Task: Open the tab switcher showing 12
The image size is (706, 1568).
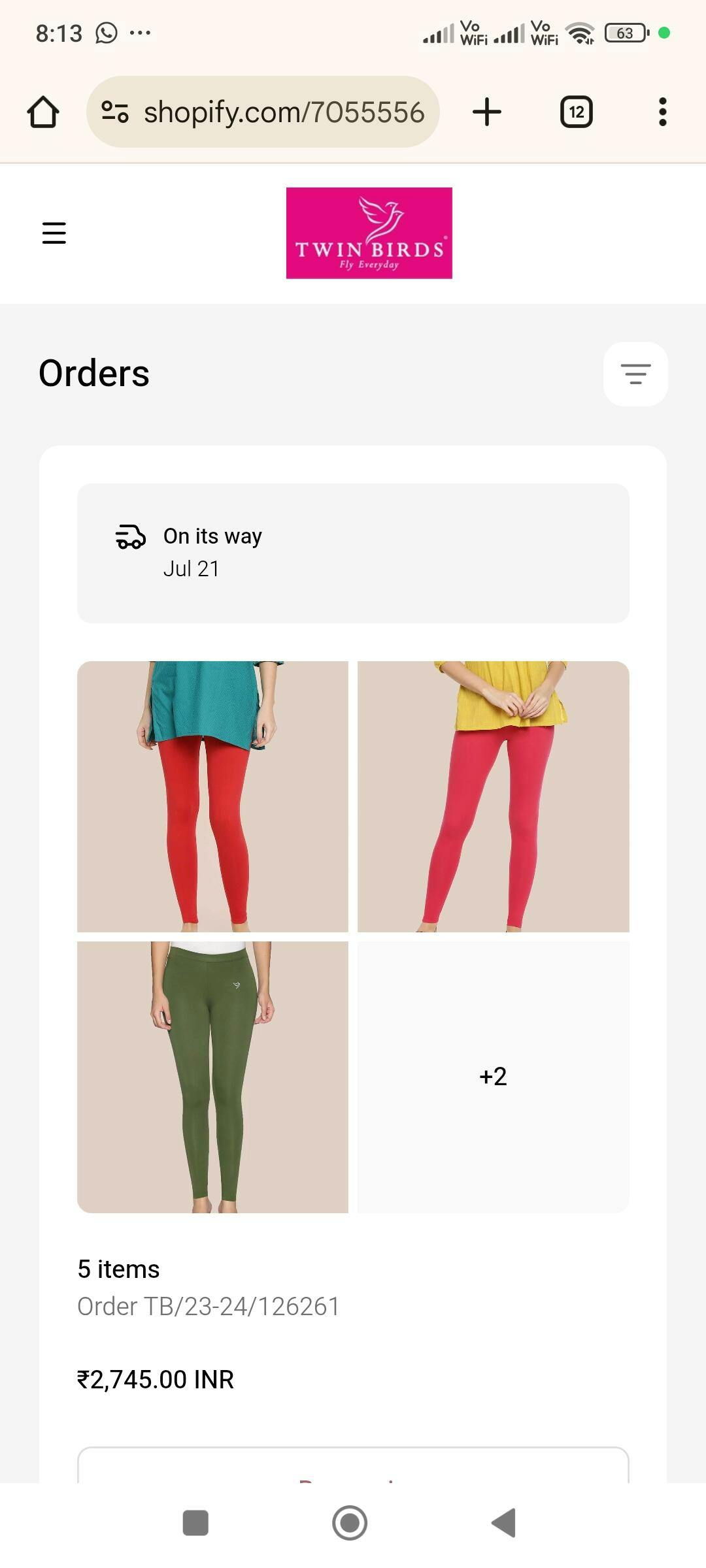Action: coord(577,112)
